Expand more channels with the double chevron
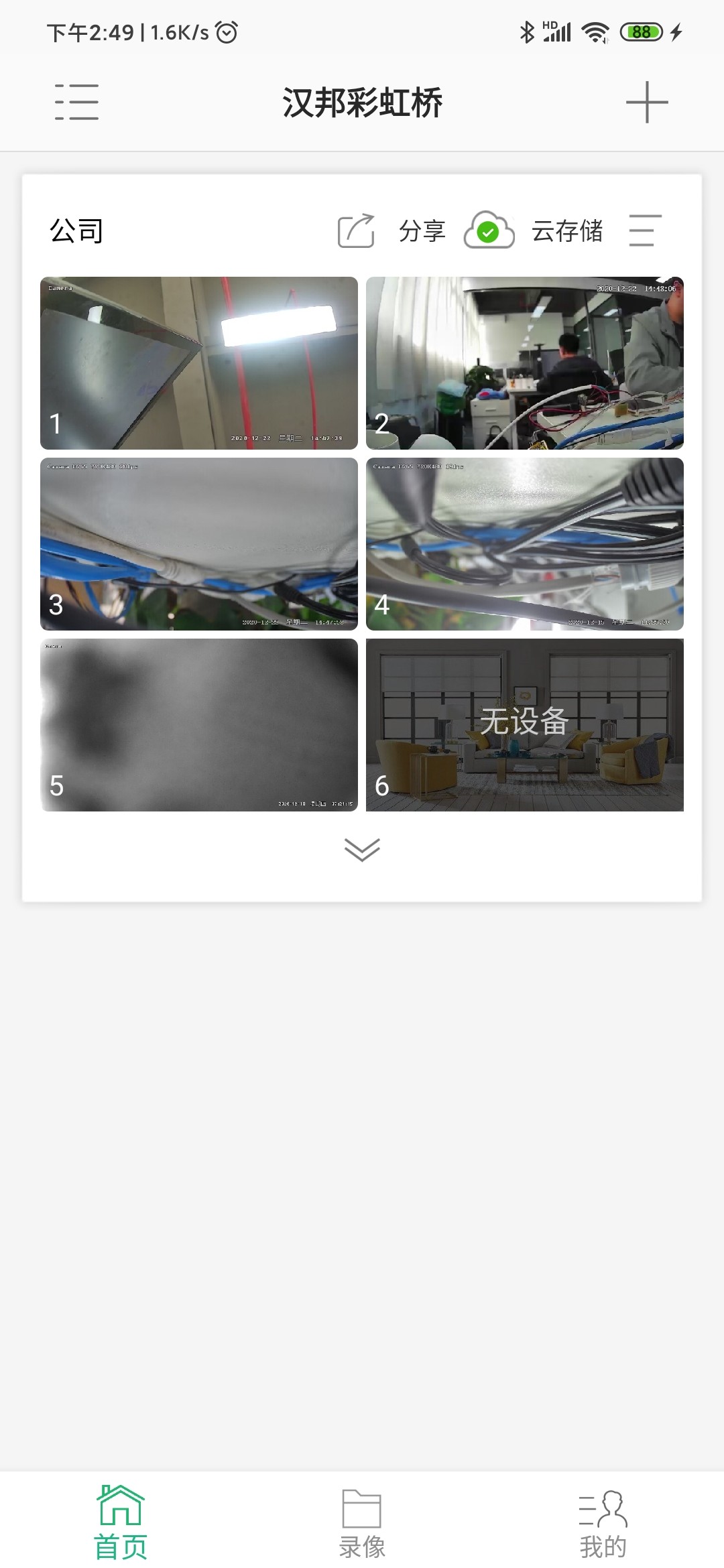 [x=362, y=849]
